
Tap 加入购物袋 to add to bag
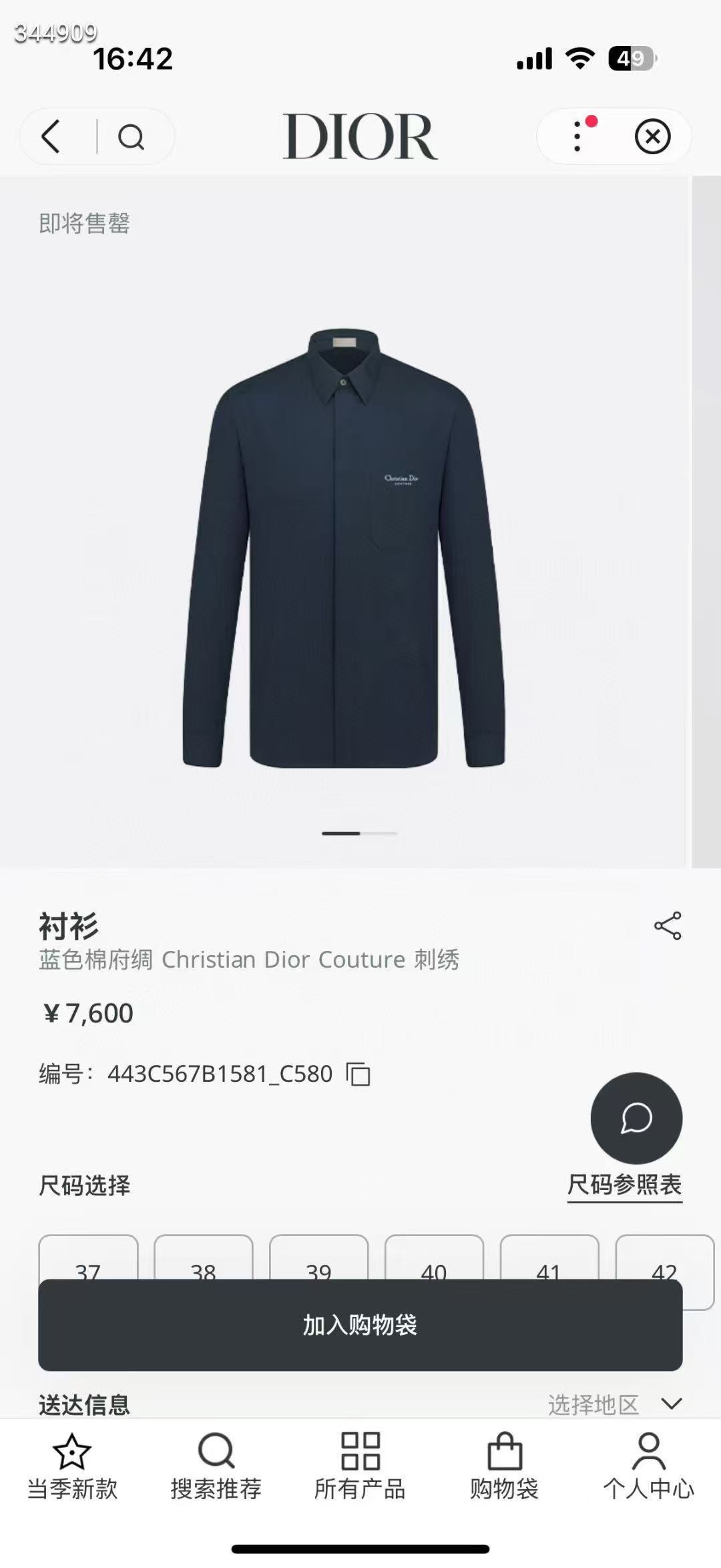click(360, 1325)
